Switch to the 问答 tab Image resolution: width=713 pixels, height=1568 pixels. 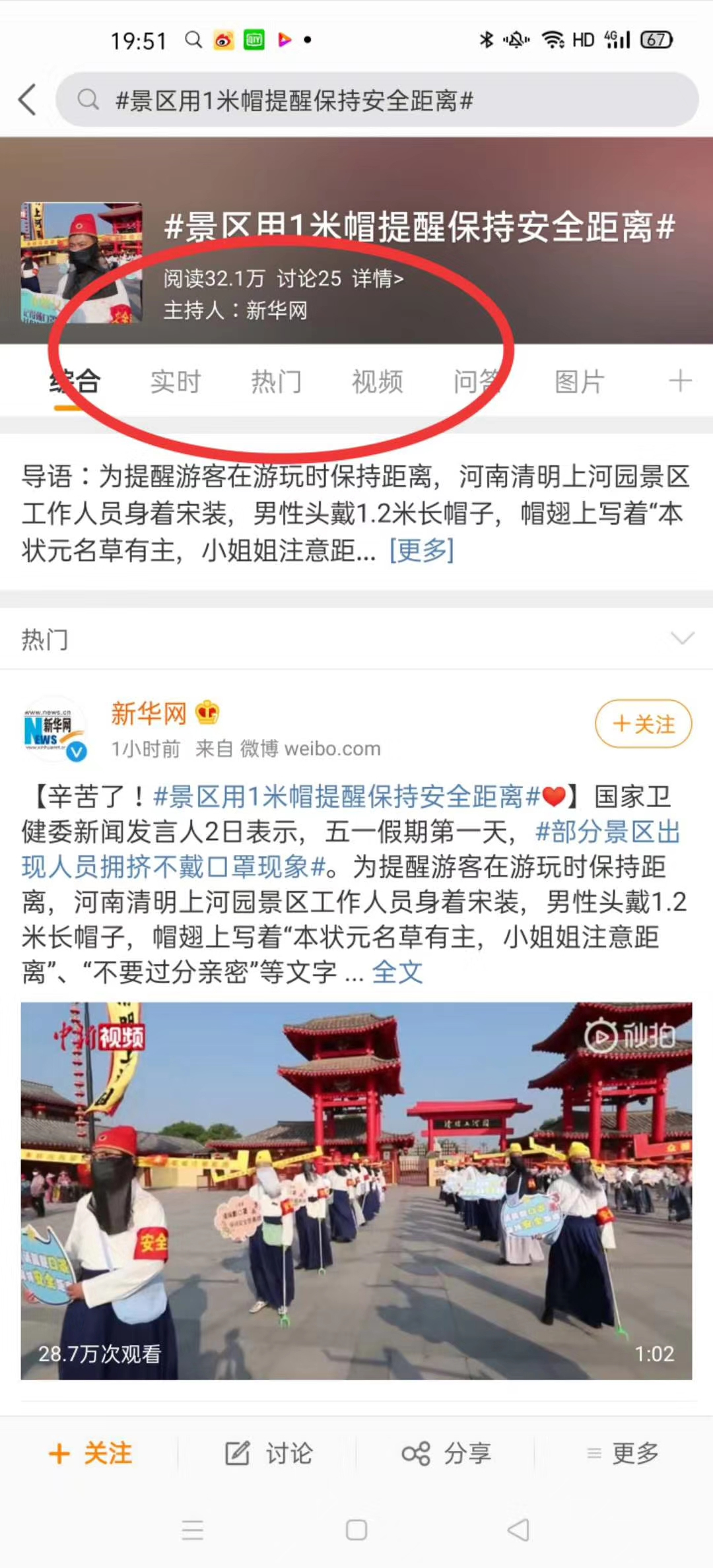477,381
